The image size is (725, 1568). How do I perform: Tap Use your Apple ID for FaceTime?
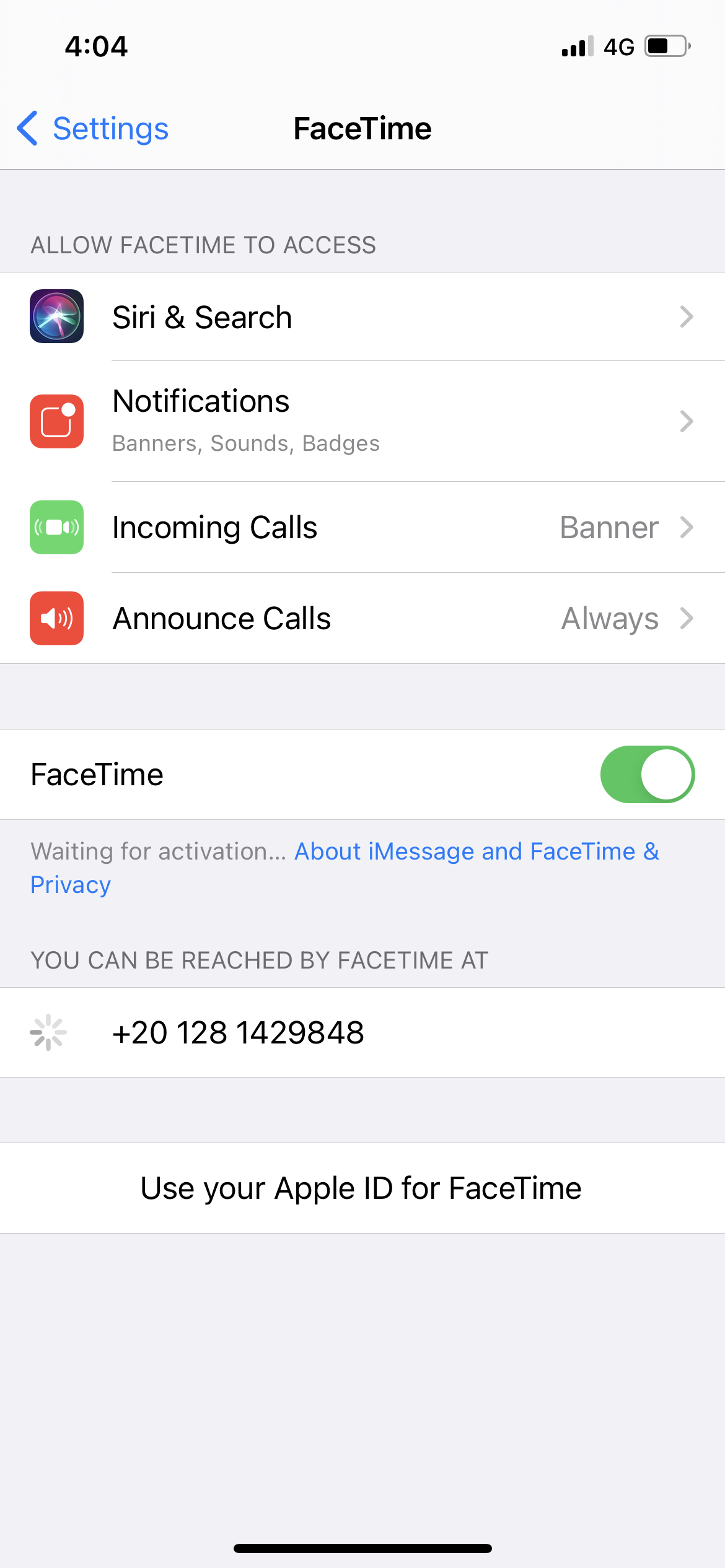click(361, 1188)
